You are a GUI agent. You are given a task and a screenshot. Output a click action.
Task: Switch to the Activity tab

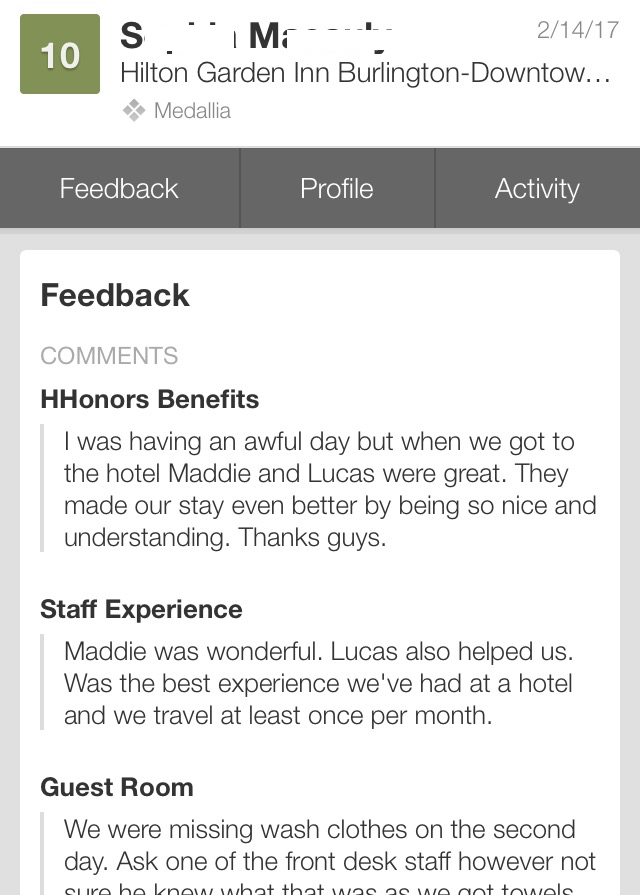(537, 189)
